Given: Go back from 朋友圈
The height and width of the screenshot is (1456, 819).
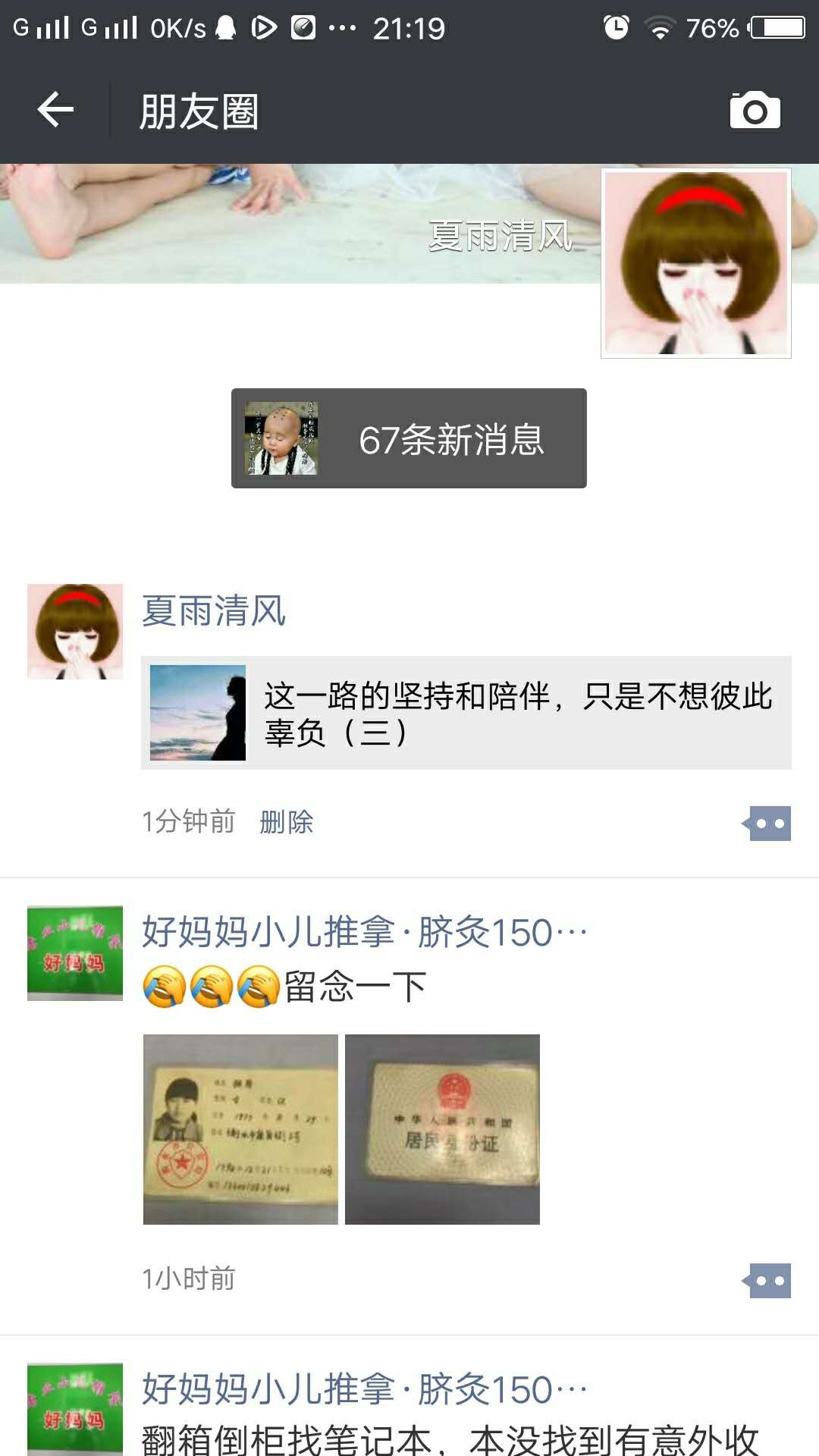Looking at the screenshot, I should pyautogui.click(x=55, y=111).
